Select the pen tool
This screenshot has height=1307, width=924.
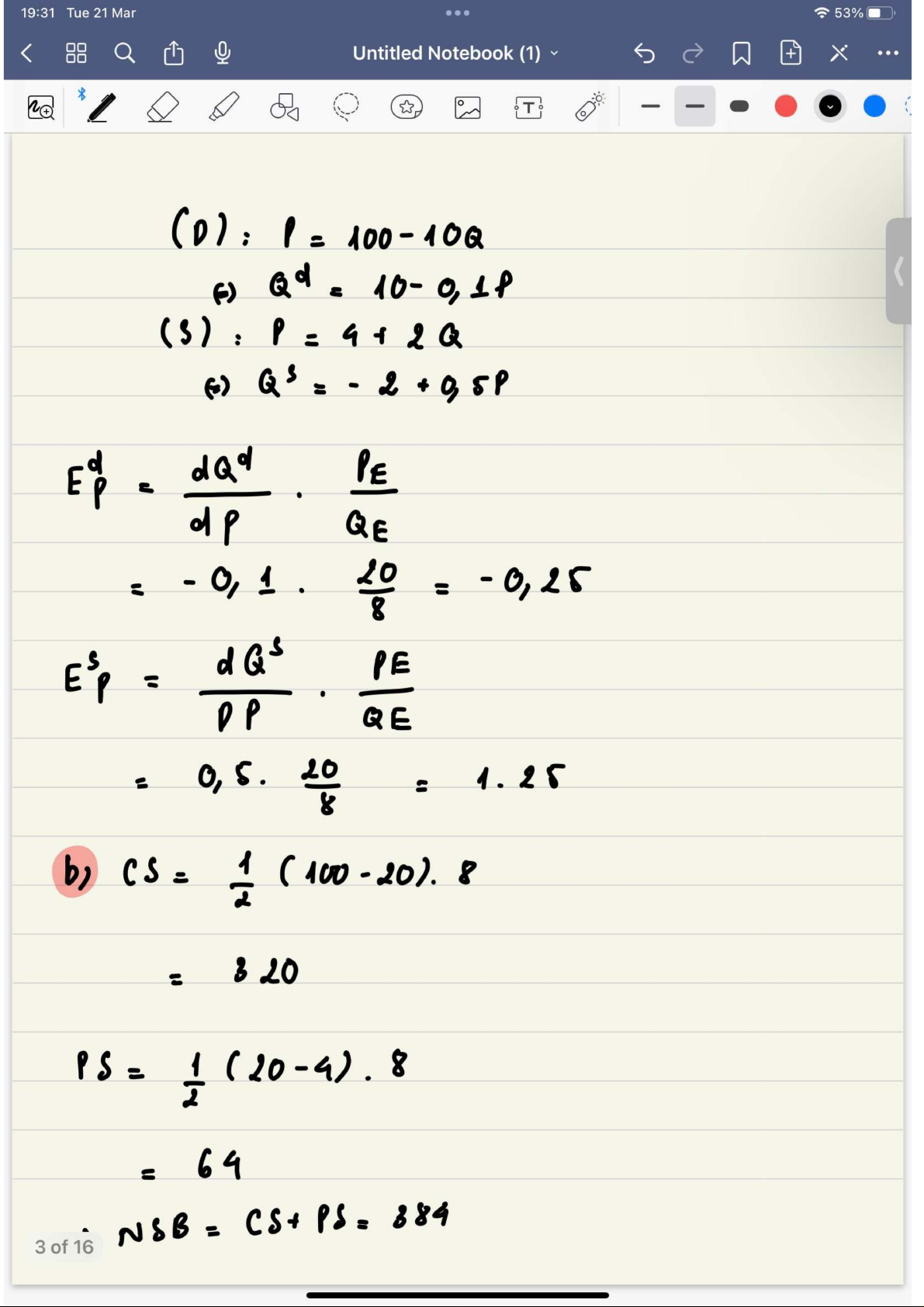tap(101, 107)
